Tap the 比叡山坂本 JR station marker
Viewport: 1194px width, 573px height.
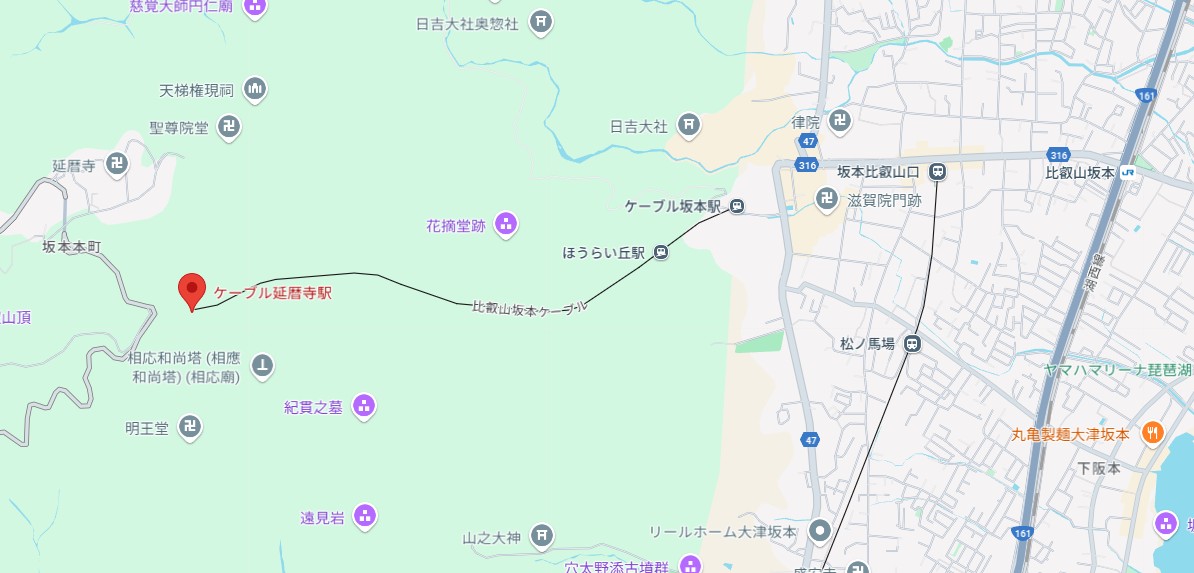(1127, 171)
